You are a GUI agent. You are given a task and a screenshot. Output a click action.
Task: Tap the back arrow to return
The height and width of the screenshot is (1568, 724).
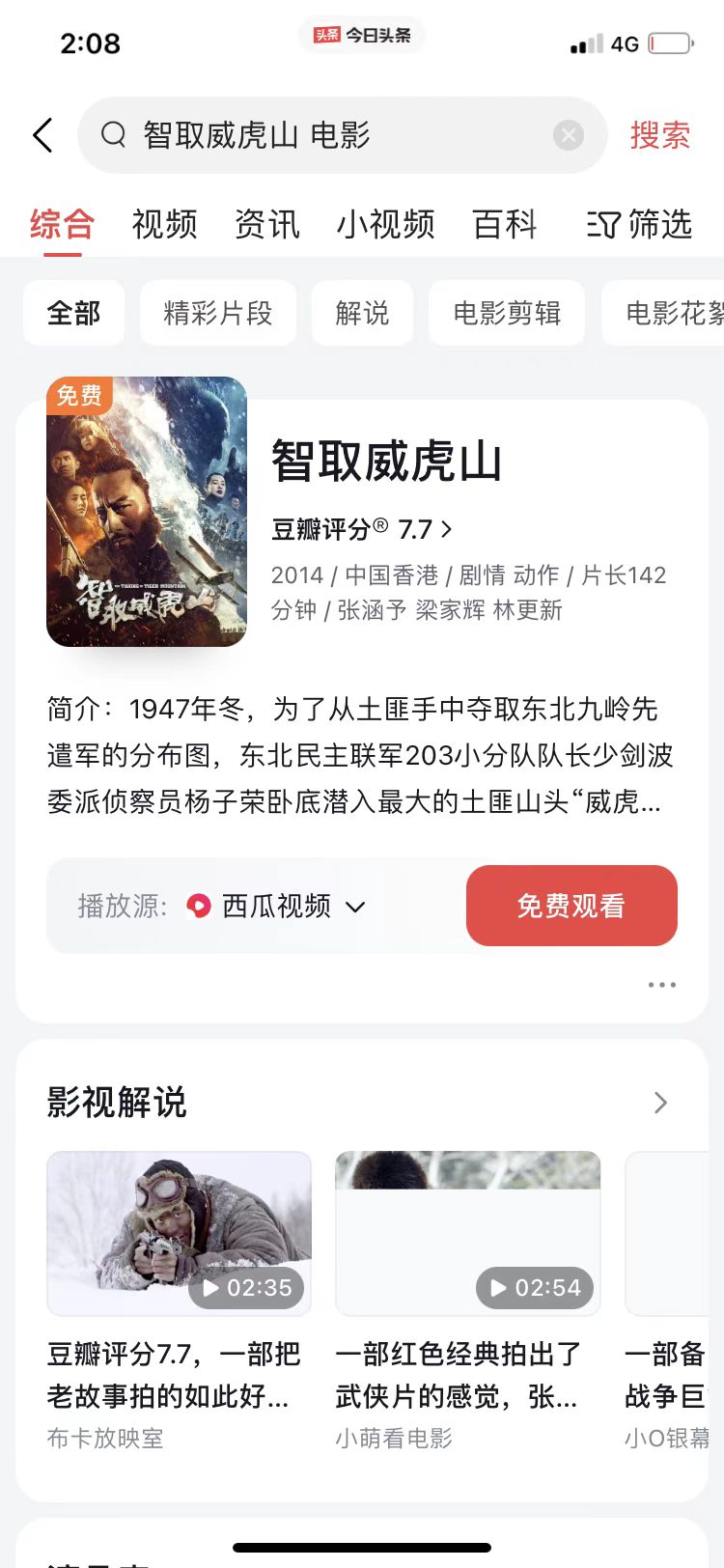click(42, 135)
